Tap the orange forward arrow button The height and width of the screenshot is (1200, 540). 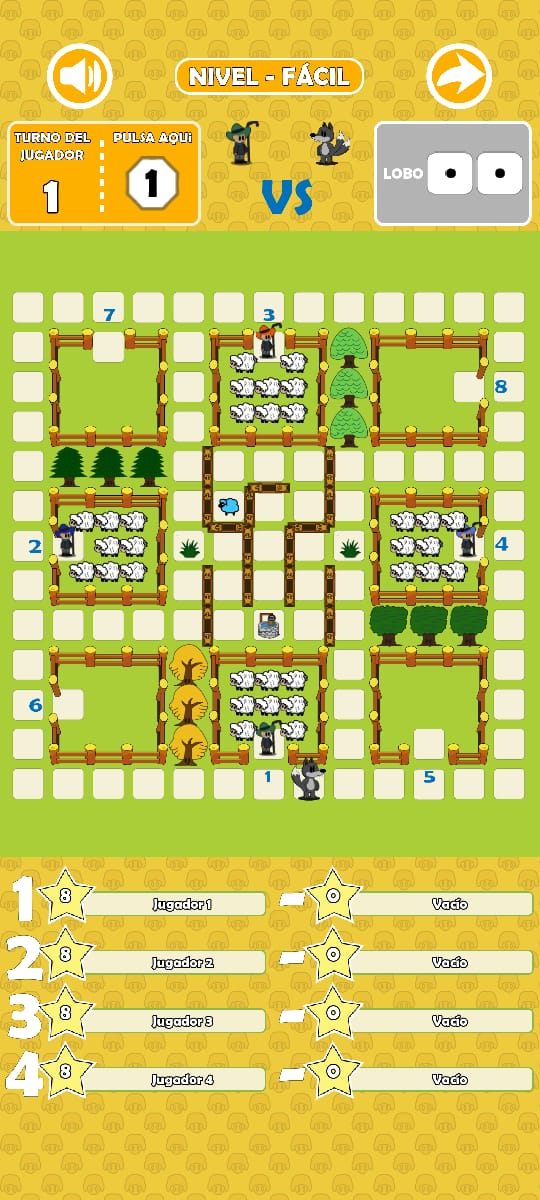click(x=459, y=76)
